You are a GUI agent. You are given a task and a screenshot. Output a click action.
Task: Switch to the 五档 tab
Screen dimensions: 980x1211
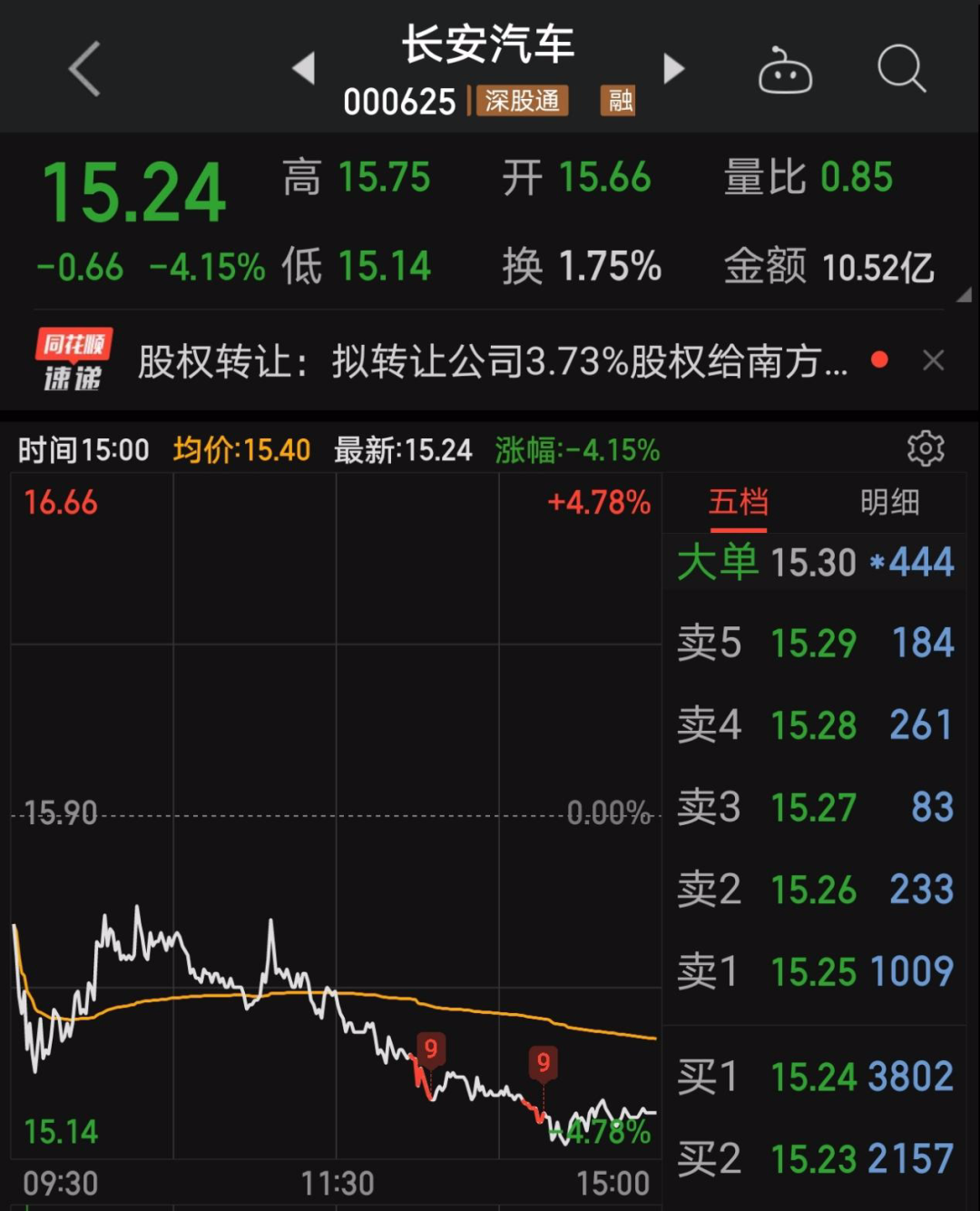click(x=738, y=503)
